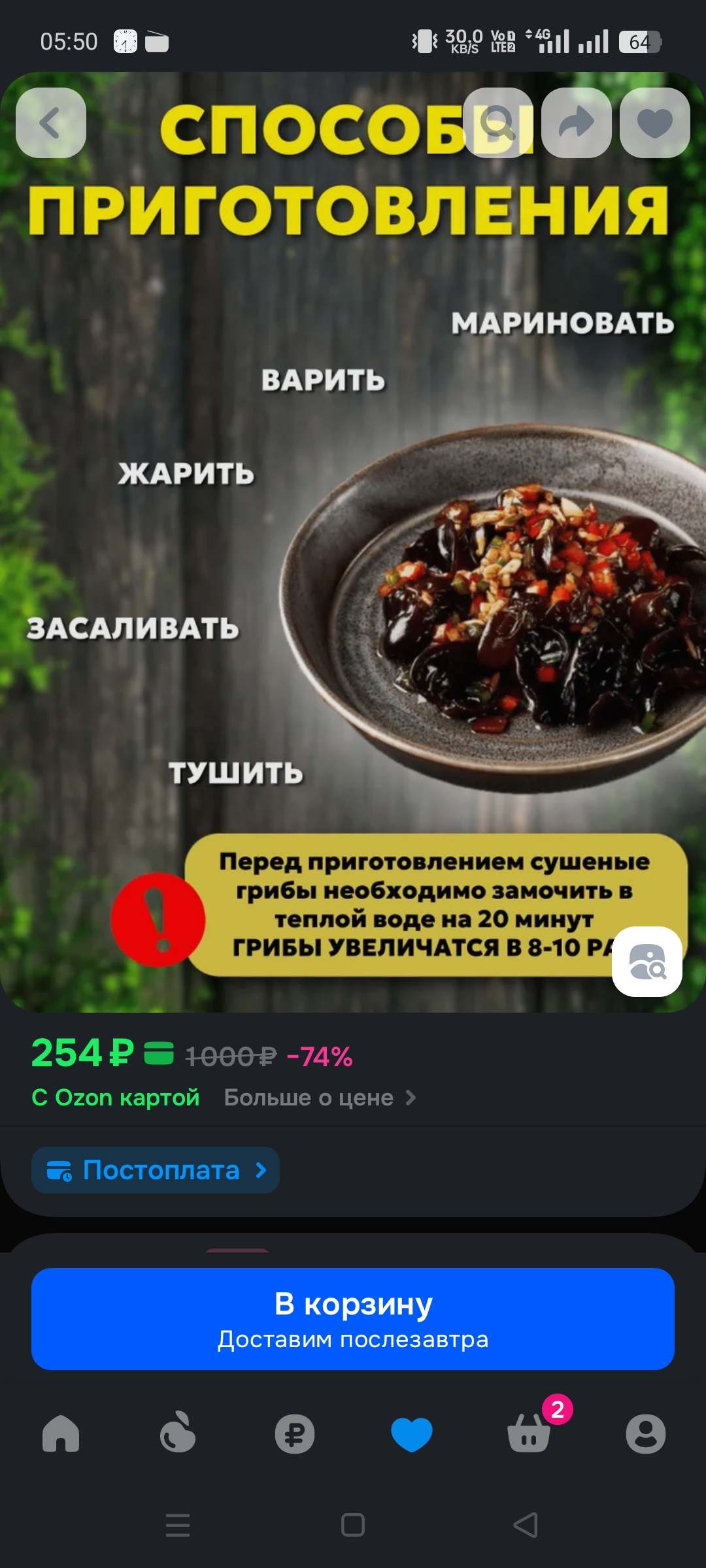Open "Больше о цене" details
This screenshot has width=706, height=1568.
click(x=320, y=1098)
